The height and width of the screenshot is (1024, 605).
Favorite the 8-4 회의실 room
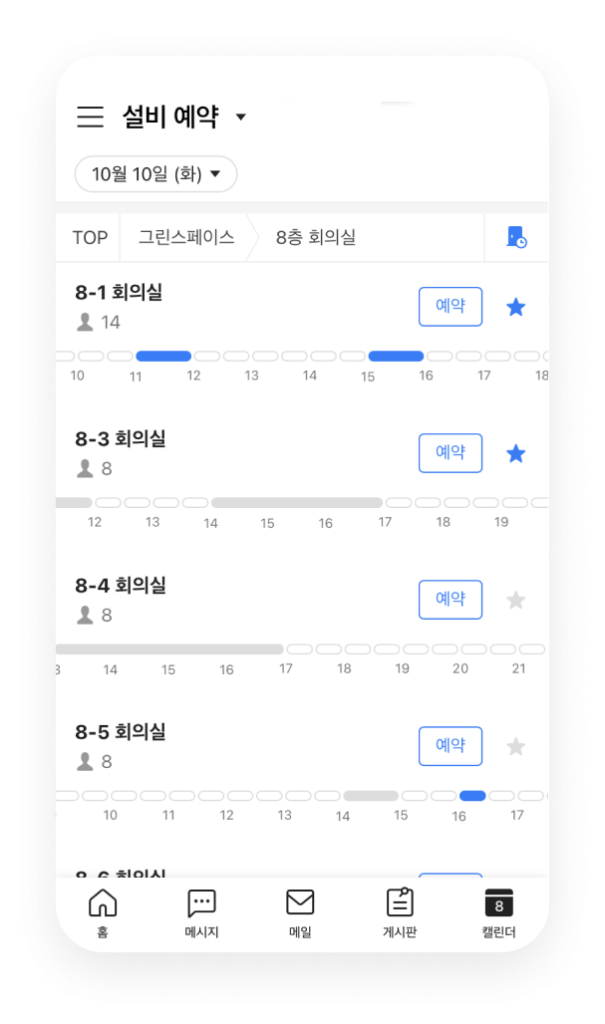(516, 600)
